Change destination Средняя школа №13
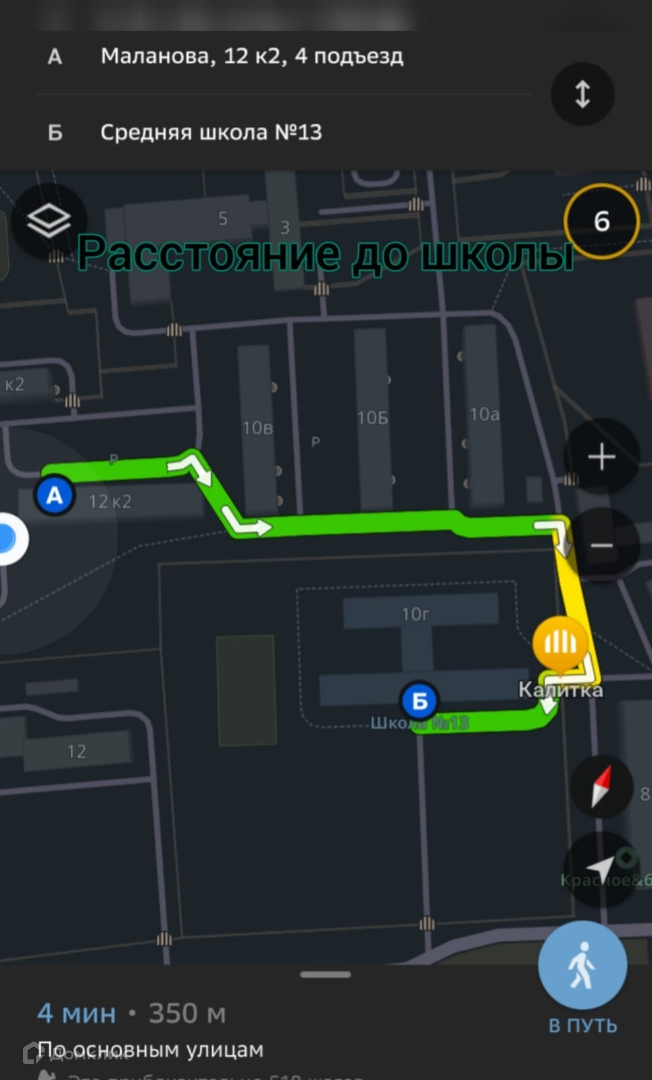The height and width of the screenshot is (1080, 652). click(211, 132)
